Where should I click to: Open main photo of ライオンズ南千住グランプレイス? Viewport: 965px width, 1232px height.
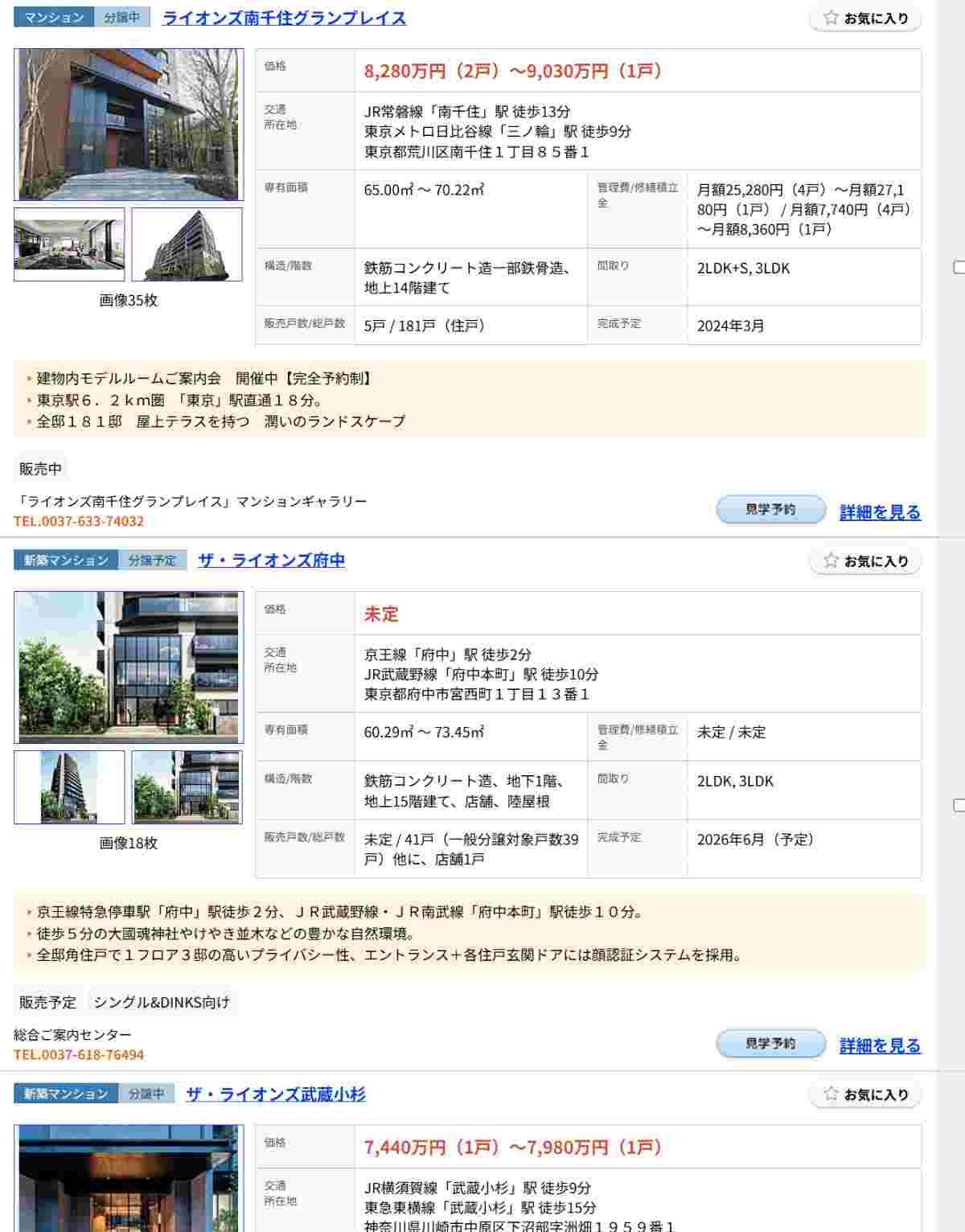(x=129, y=125)
